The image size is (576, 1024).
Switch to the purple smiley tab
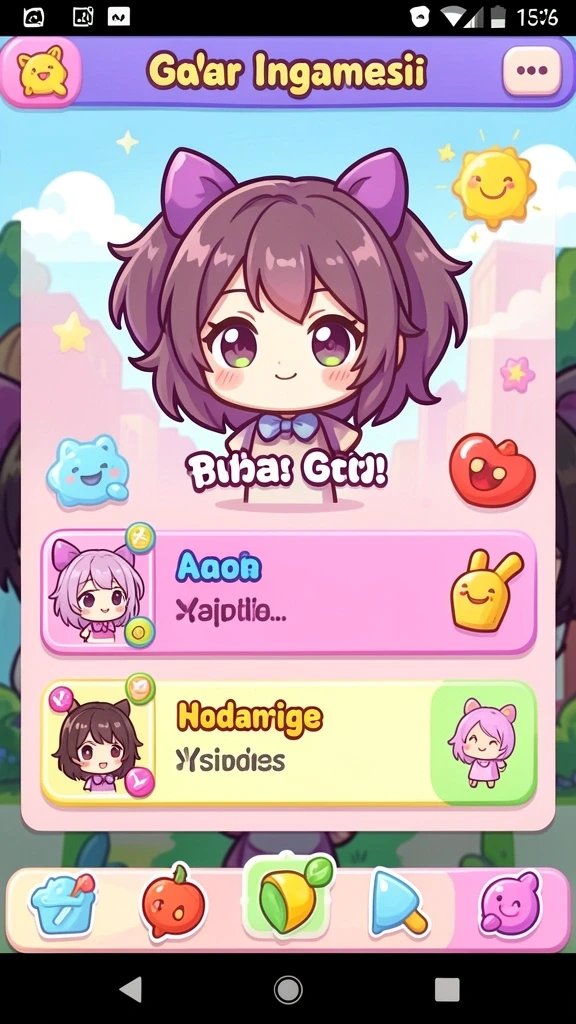click(x=510, y=904)
